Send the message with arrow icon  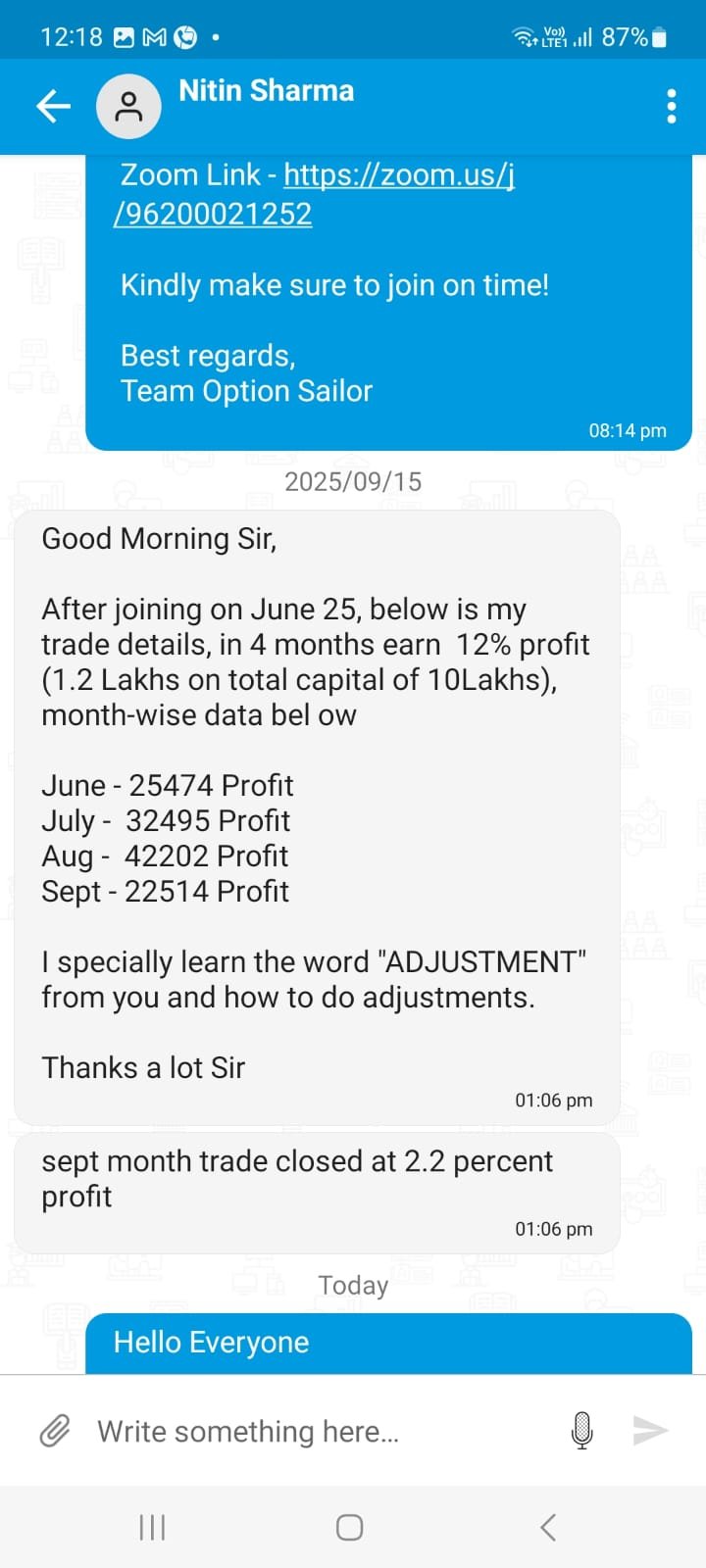[650, 1431]
